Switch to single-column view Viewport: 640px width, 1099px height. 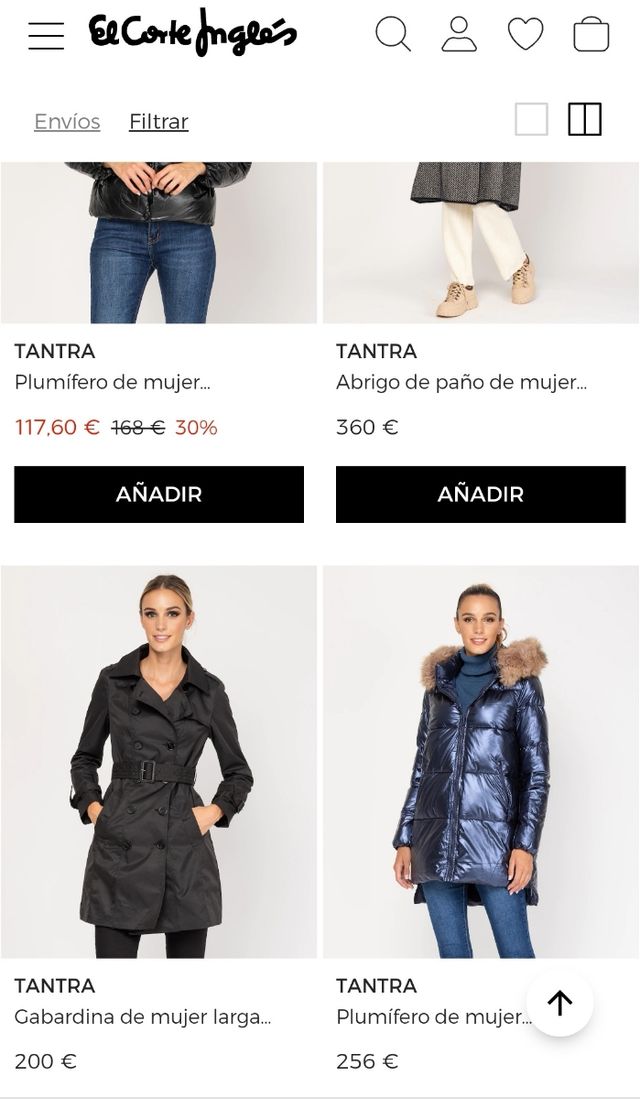(531, 120)
